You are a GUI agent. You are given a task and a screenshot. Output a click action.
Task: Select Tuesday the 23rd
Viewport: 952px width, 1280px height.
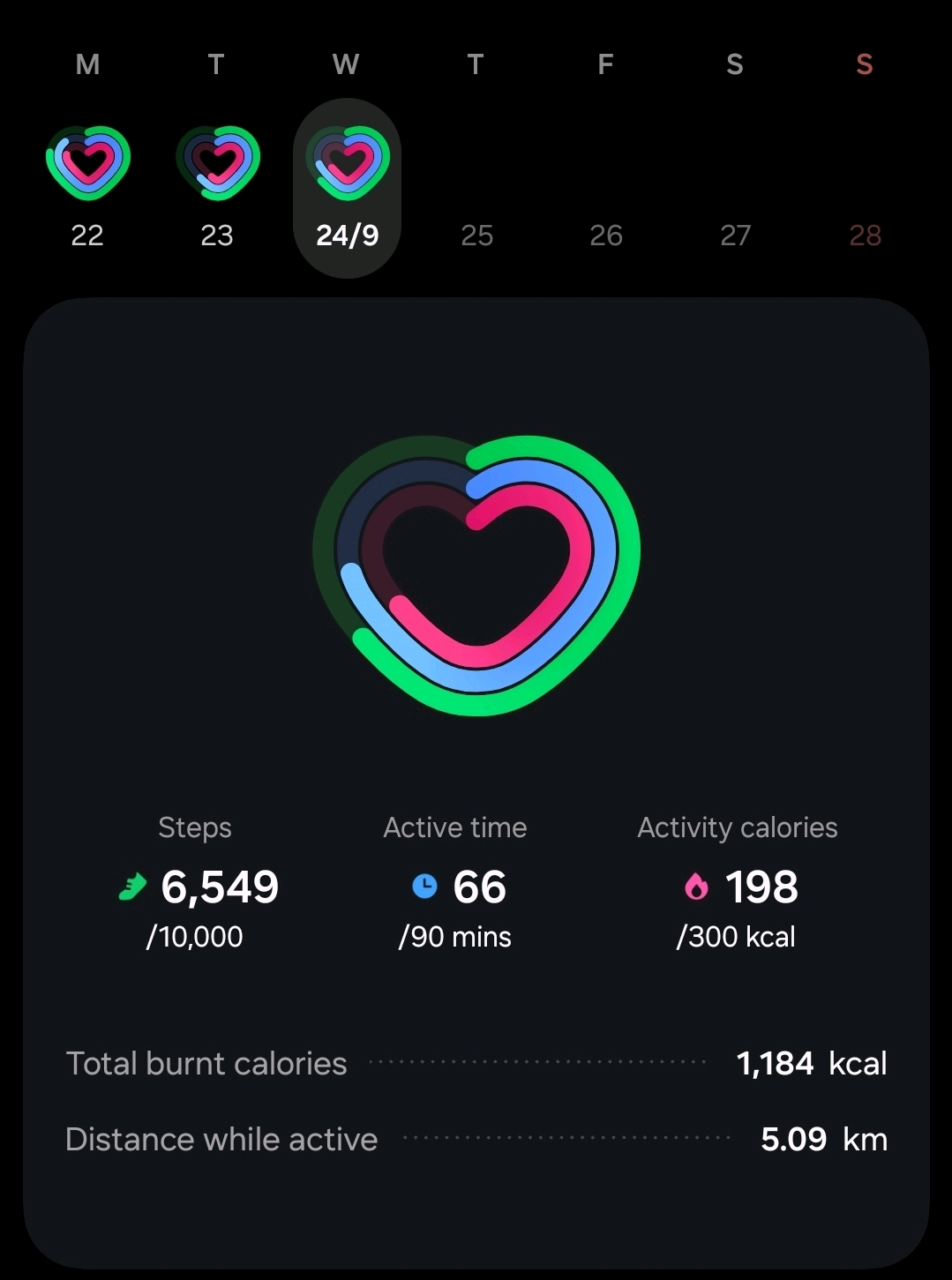tap(217, 185)
